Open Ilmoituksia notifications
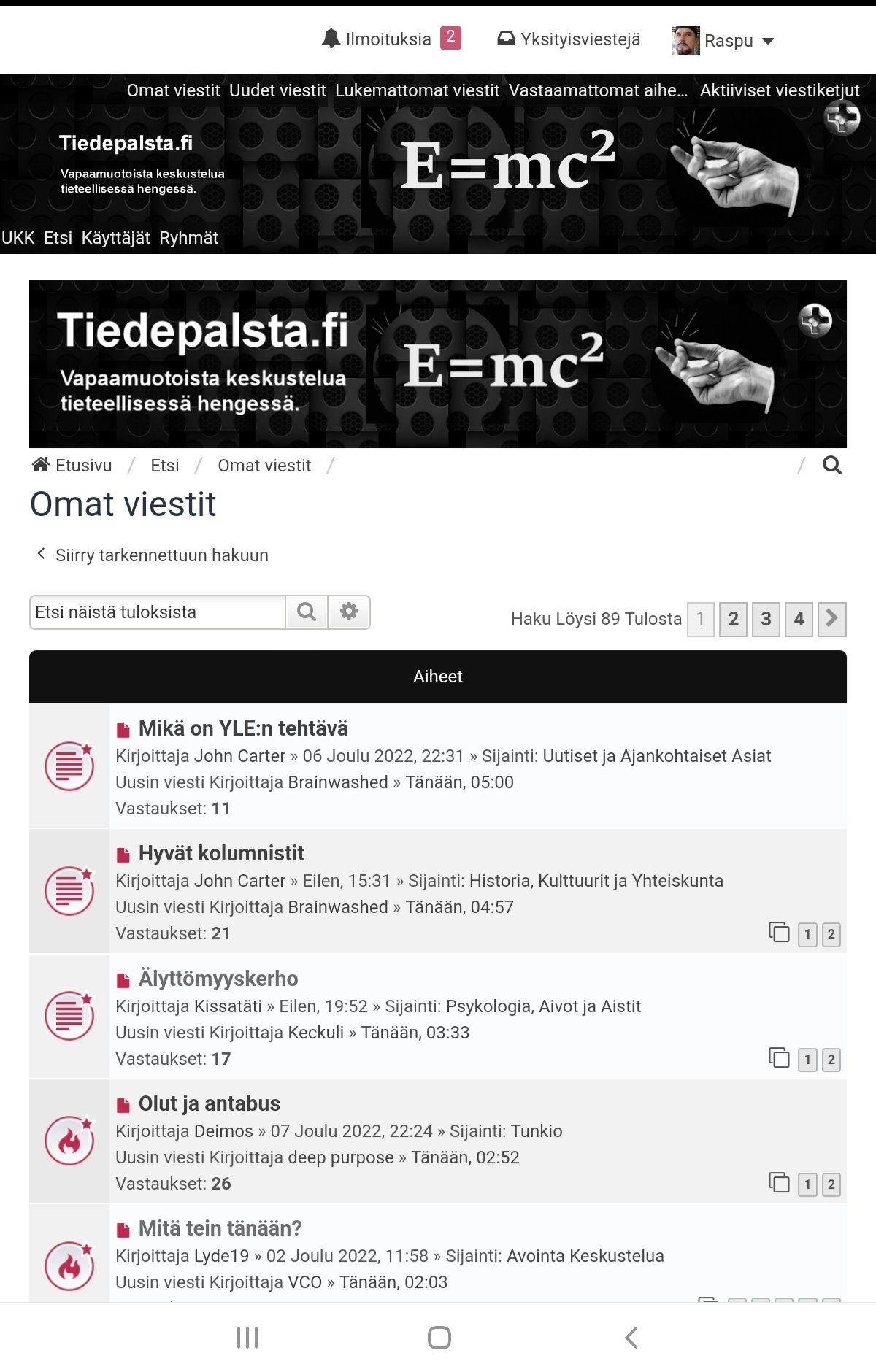Screen dimensions: 876x1372 [388, 39]
